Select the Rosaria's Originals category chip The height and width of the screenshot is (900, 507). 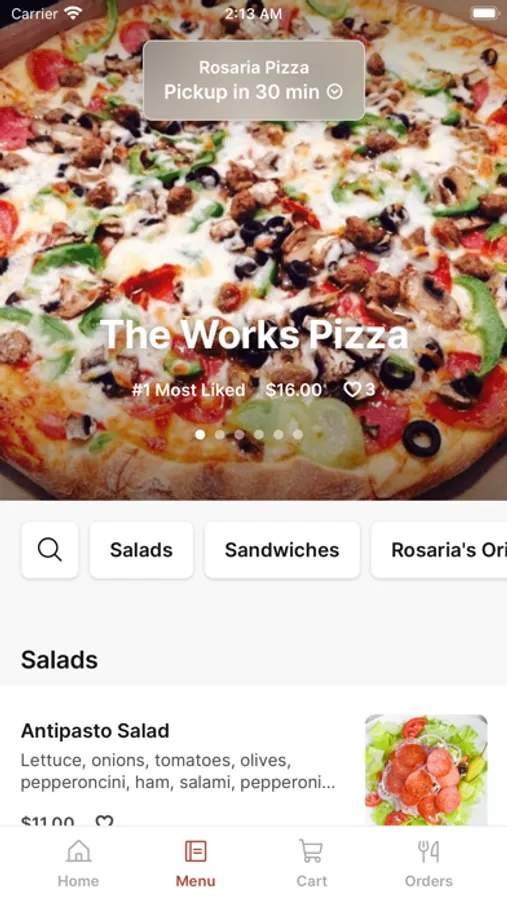click(439, 550)
